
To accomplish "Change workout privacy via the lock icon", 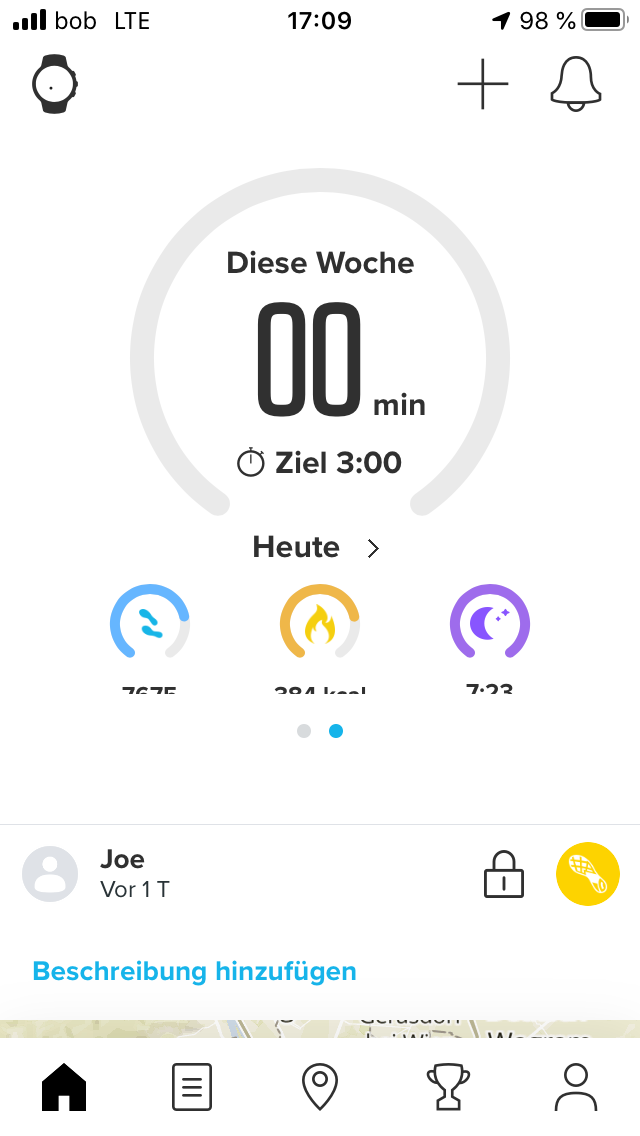I will coord(504,874).
